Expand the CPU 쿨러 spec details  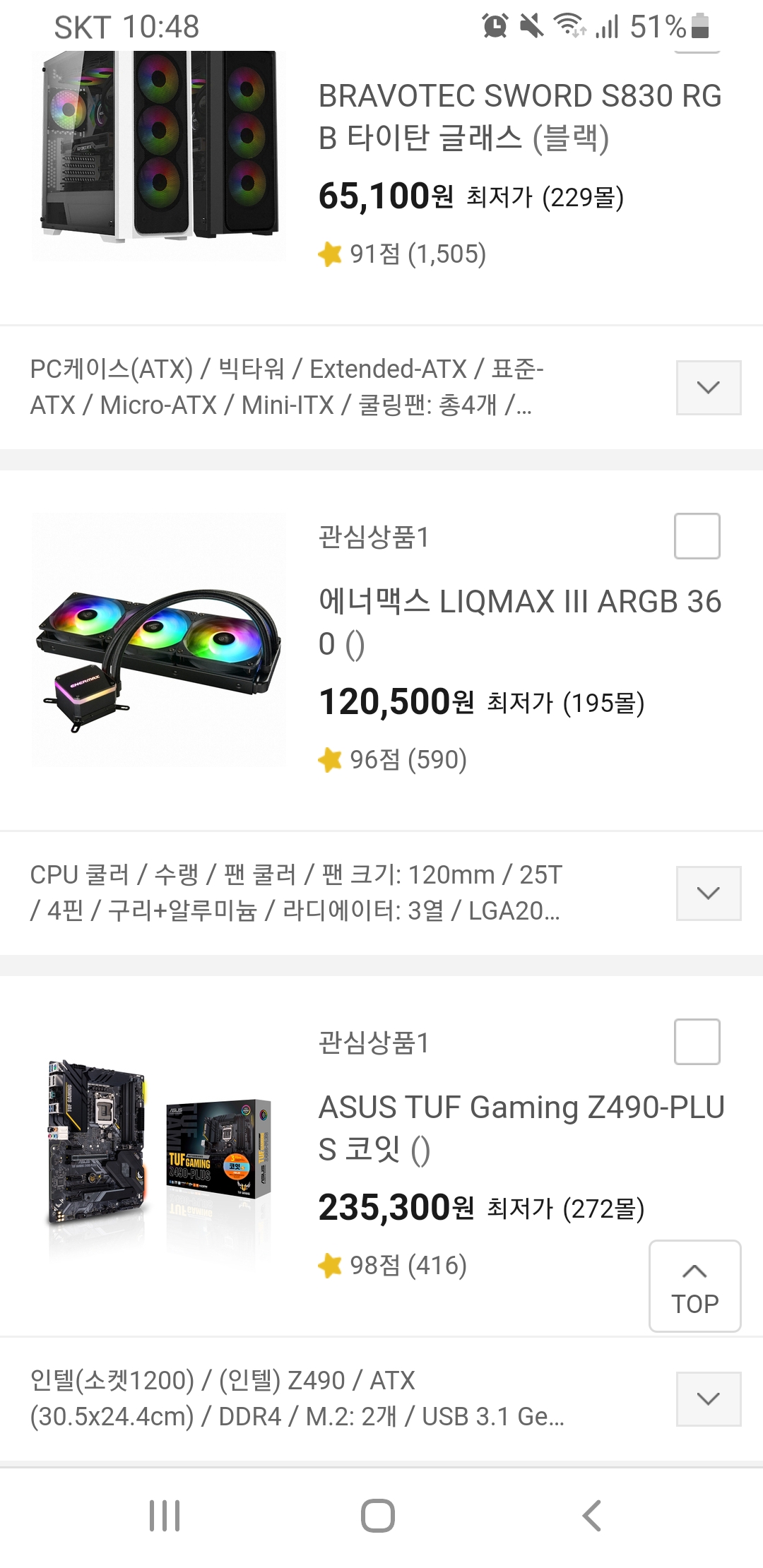708,893
